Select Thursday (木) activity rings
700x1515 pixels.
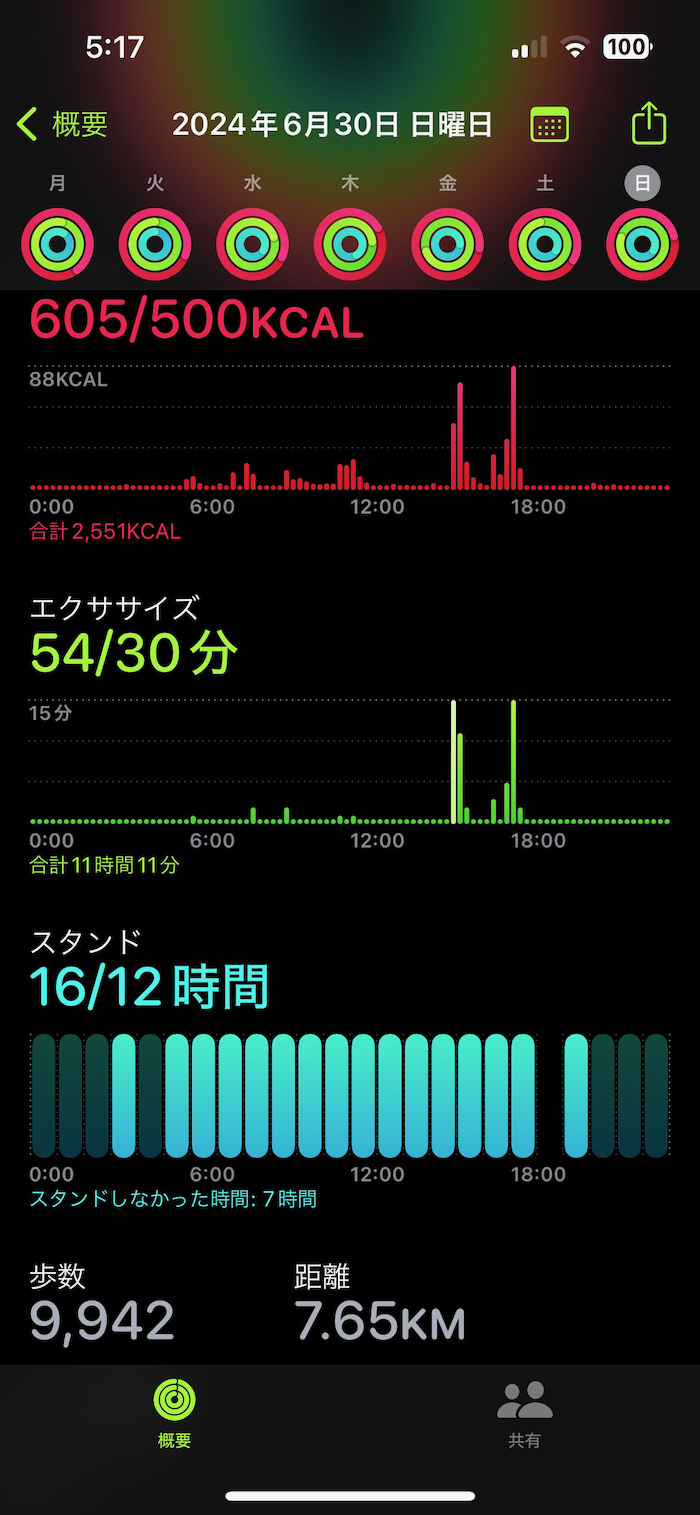(x=350, y=243)
